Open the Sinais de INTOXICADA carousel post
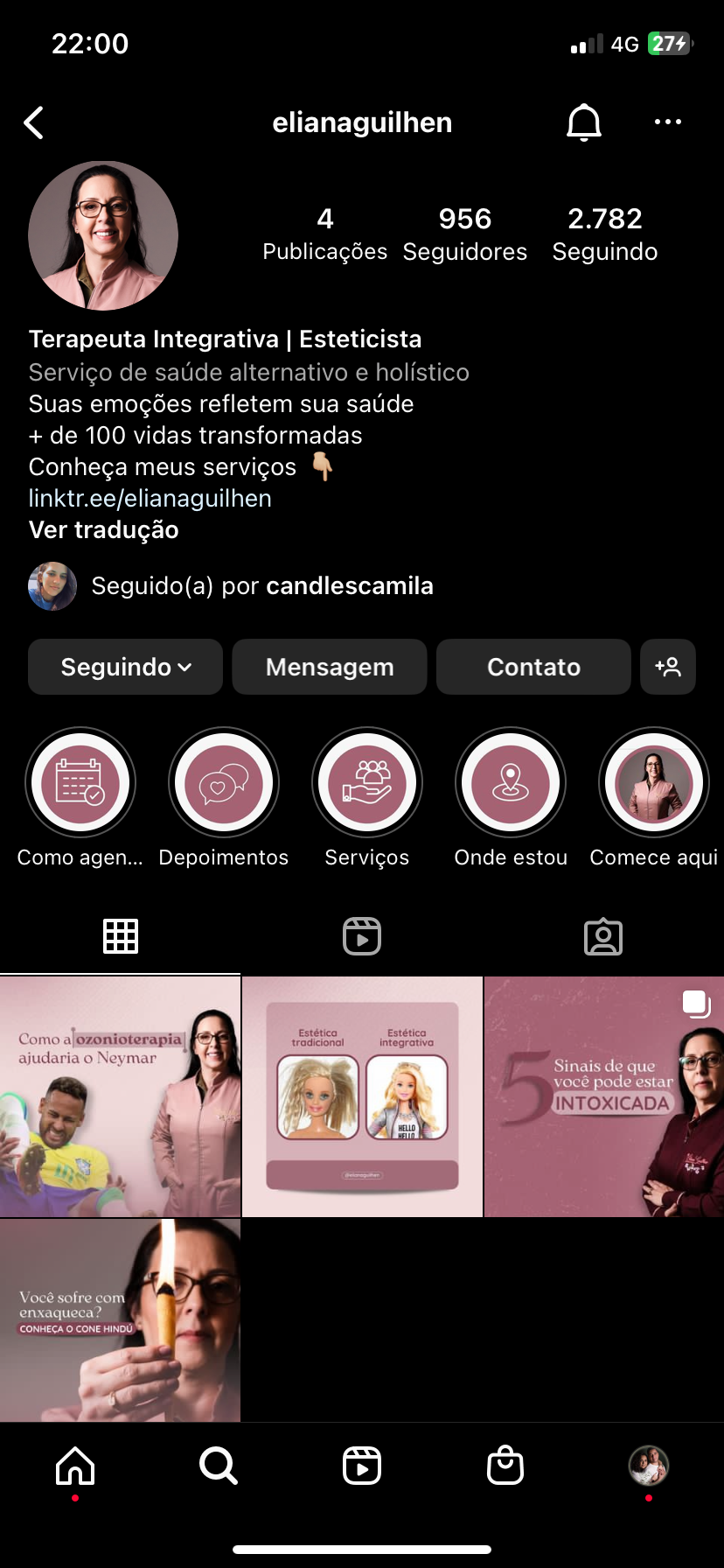Screen dimensions: 724x1568 604,1097
